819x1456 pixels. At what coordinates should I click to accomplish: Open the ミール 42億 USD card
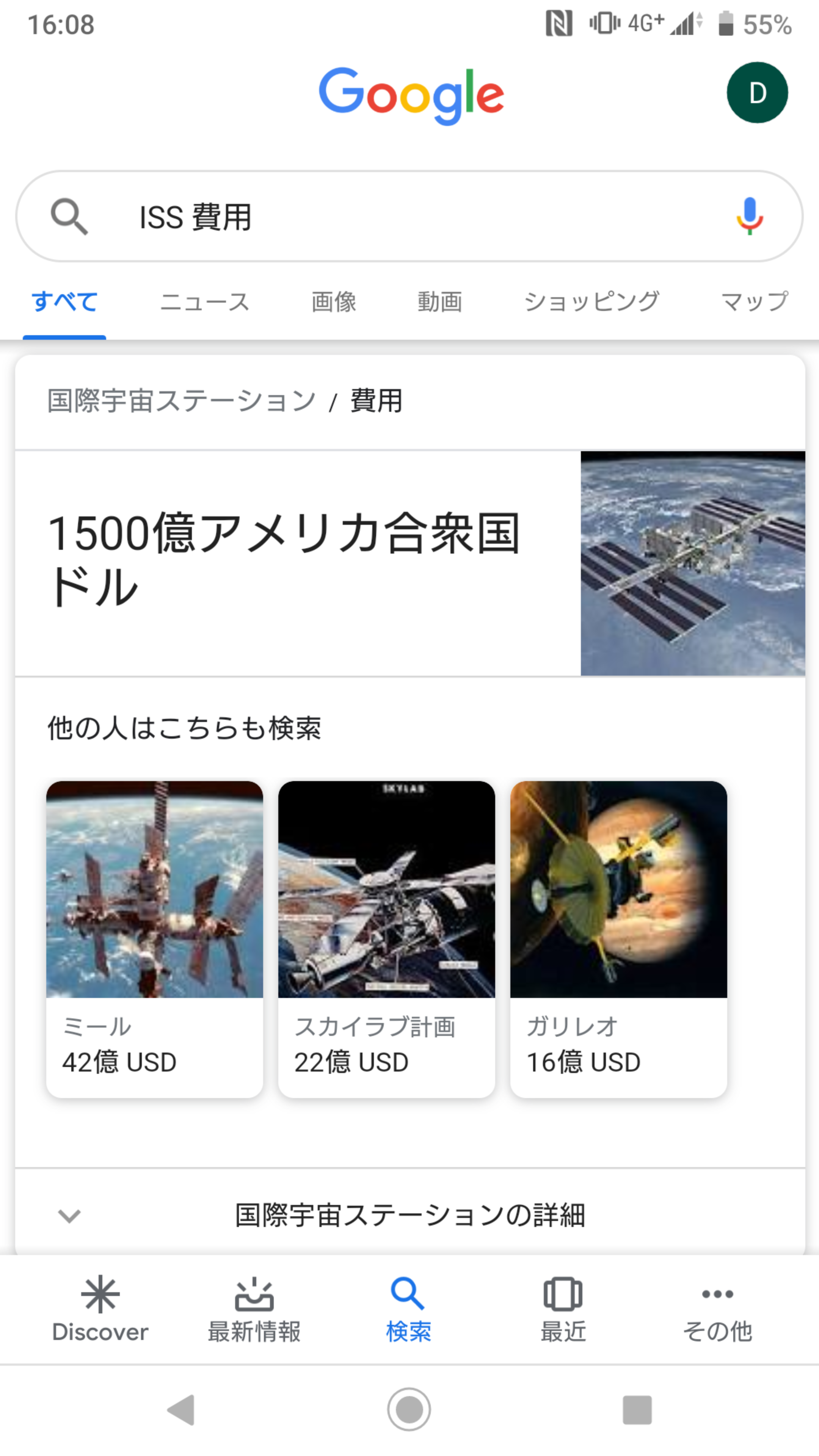click(154, 938)
